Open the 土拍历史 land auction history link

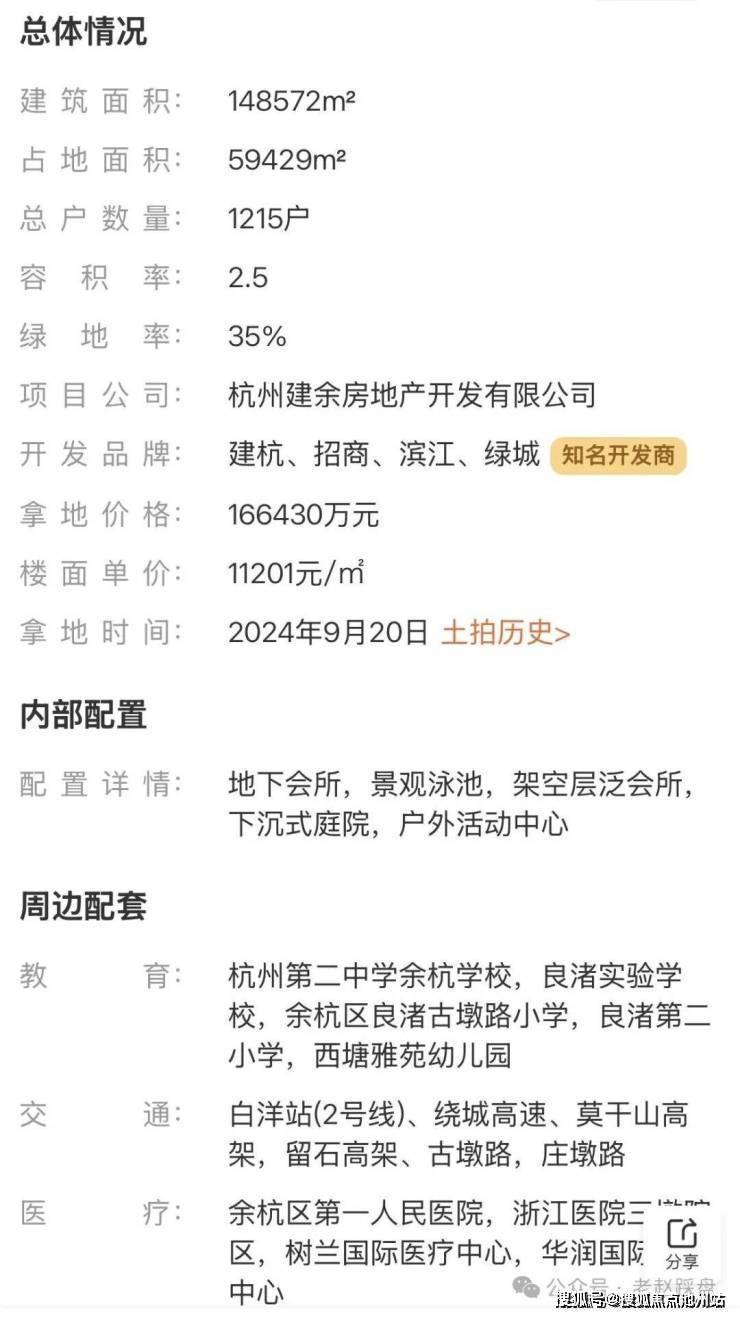click(506, 633)
